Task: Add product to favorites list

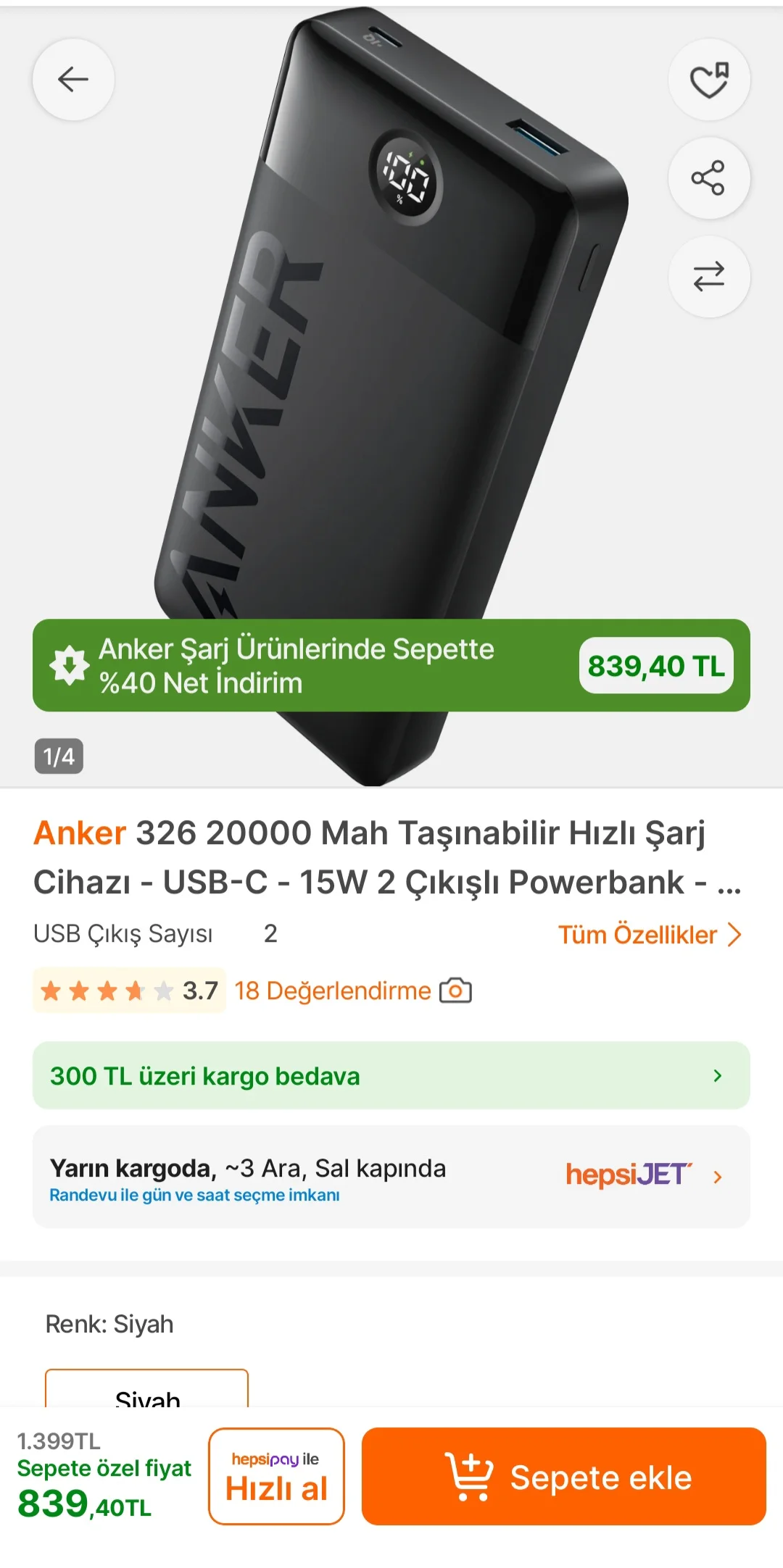Action: click(x=708, y=80)
